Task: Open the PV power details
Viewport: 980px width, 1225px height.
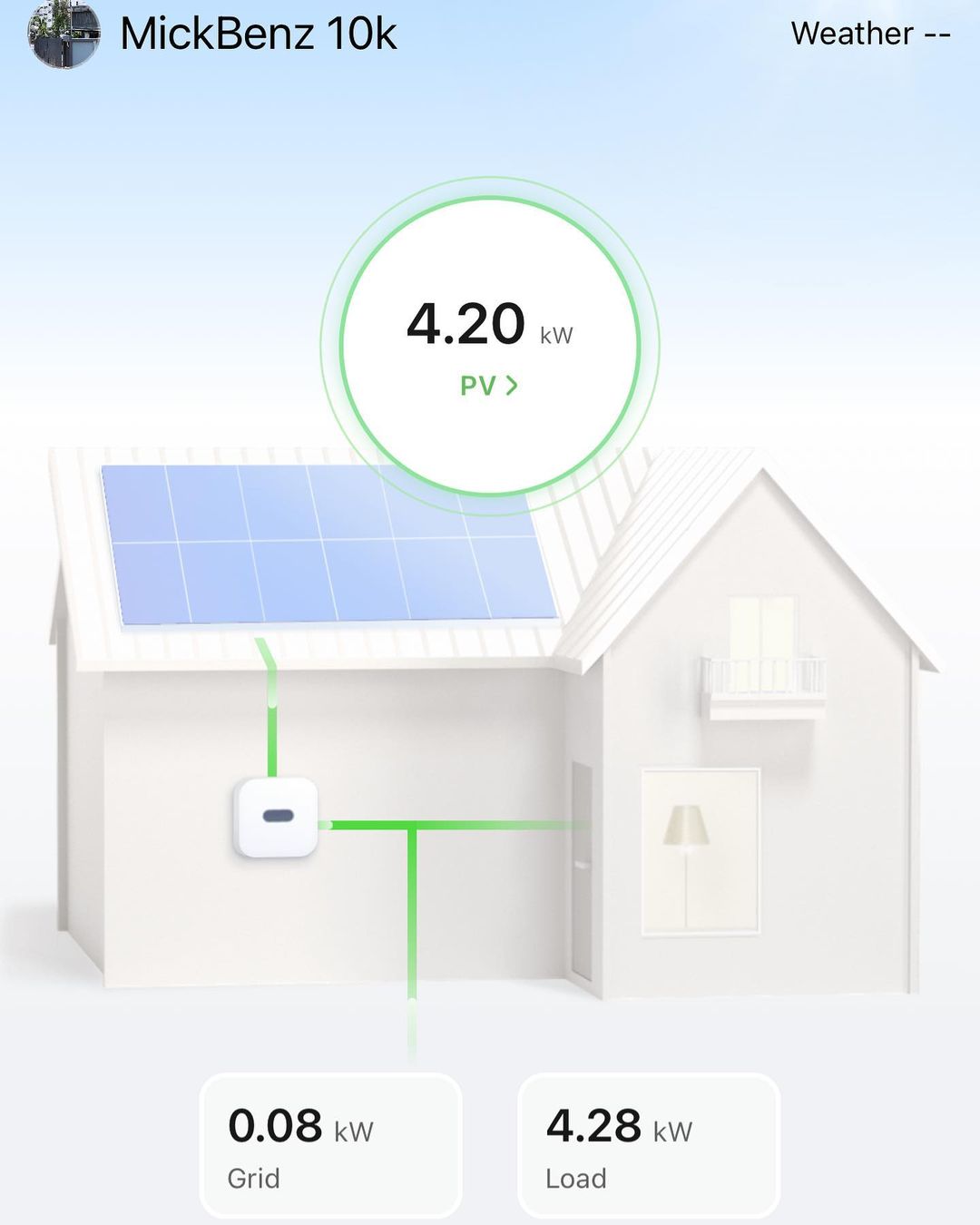Action: point(488,385)
